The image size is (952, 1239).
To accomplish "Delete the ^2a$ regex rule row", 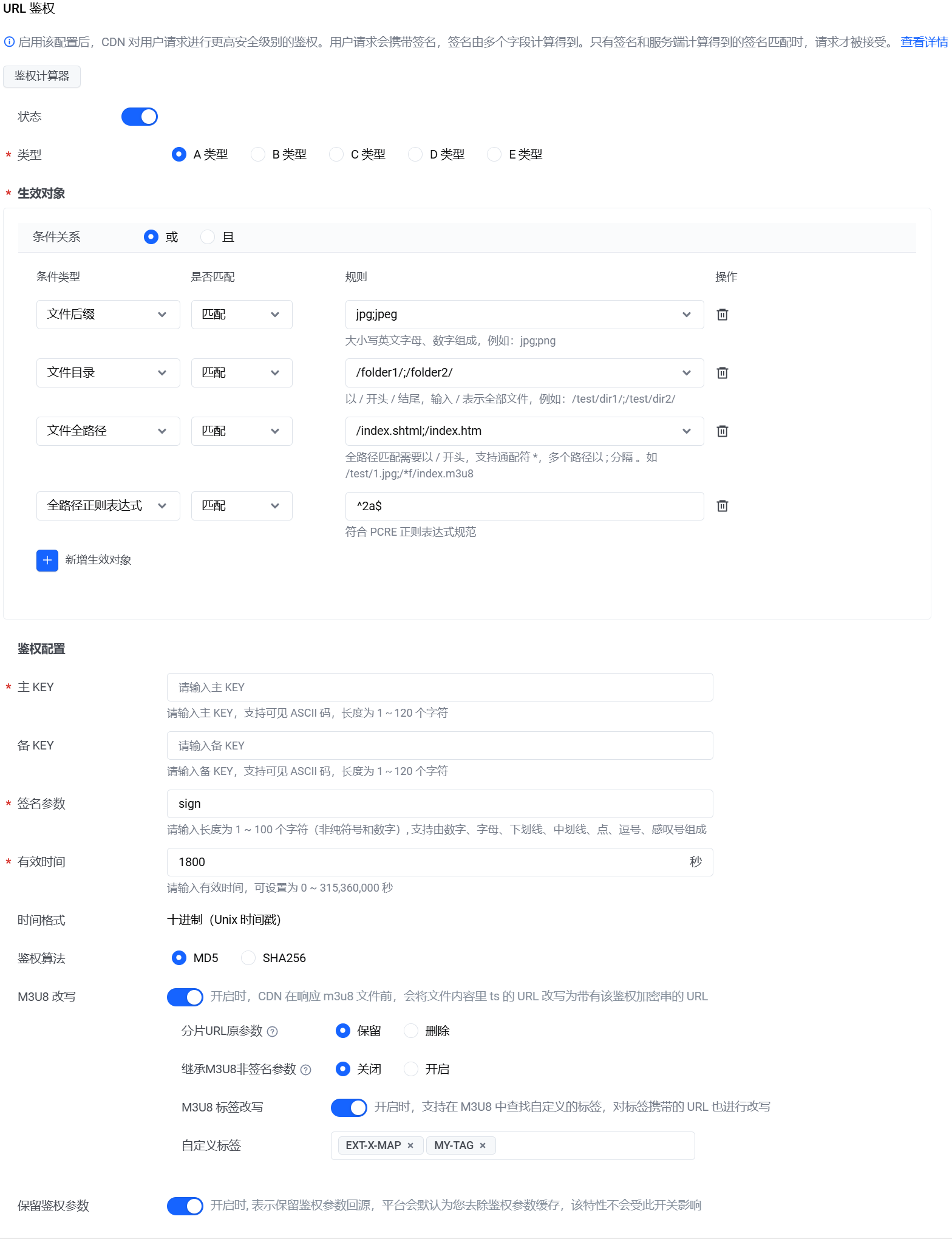I will tap(722, 506).
